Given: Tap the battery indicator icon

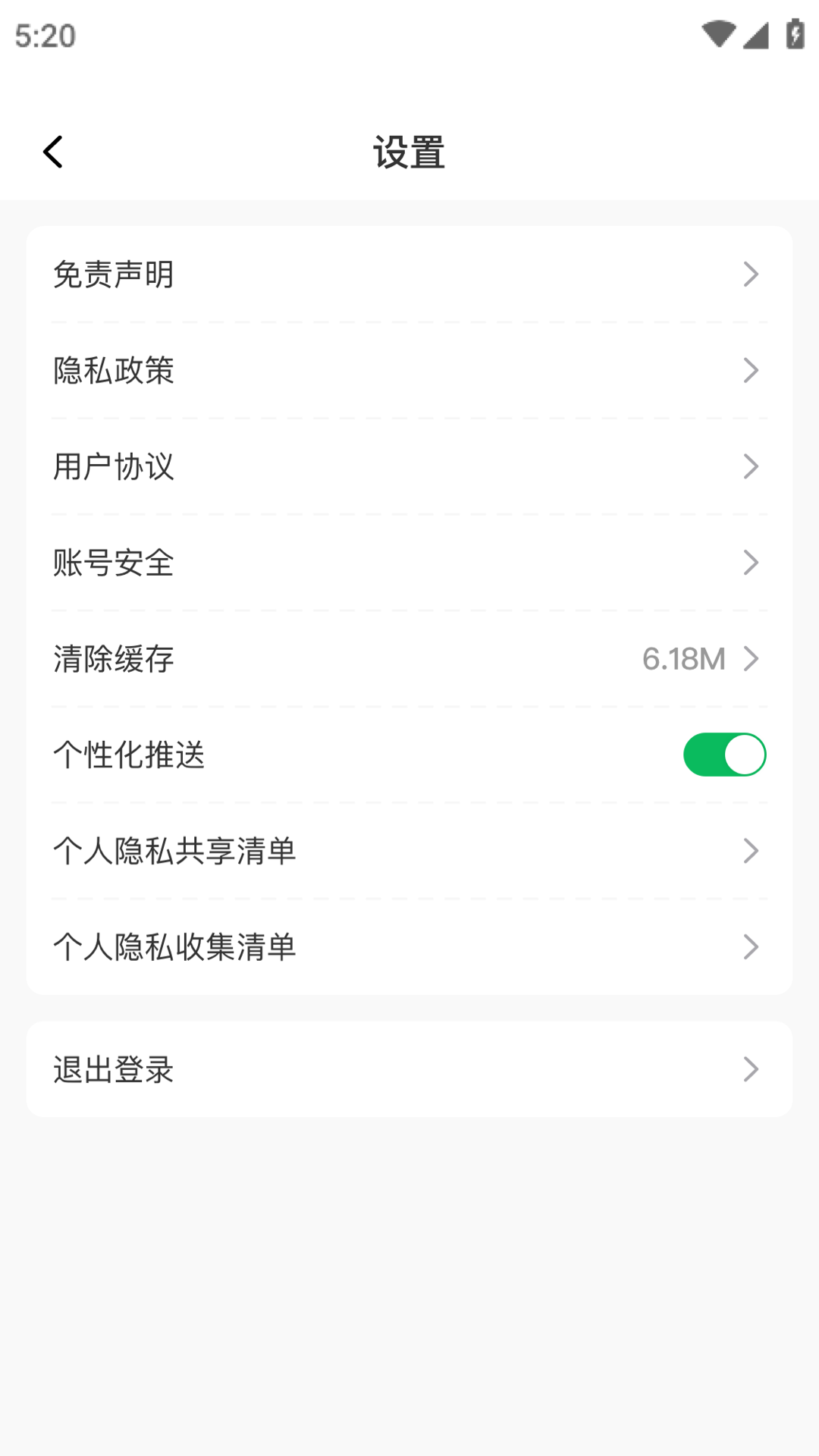Looking at the screenshot, I should pos(795,33).
